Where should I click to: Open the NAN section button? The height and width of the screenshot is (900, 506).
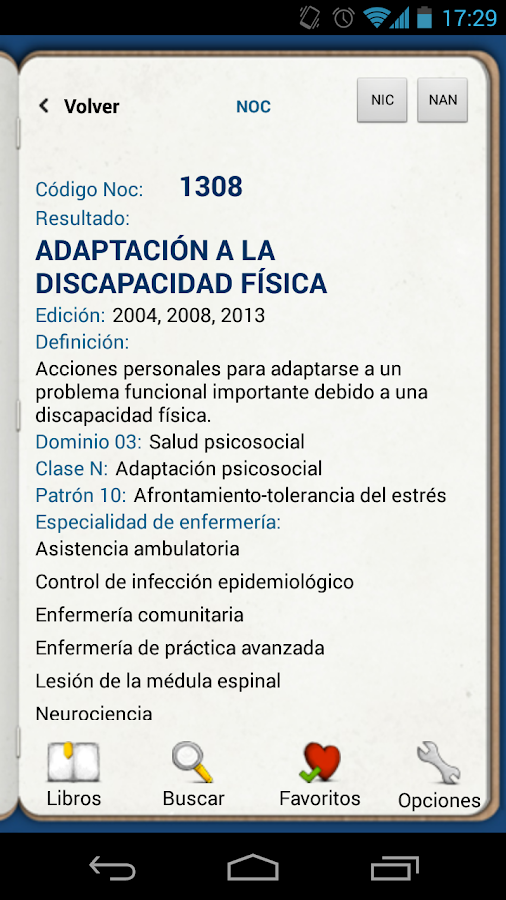point(442,100)
